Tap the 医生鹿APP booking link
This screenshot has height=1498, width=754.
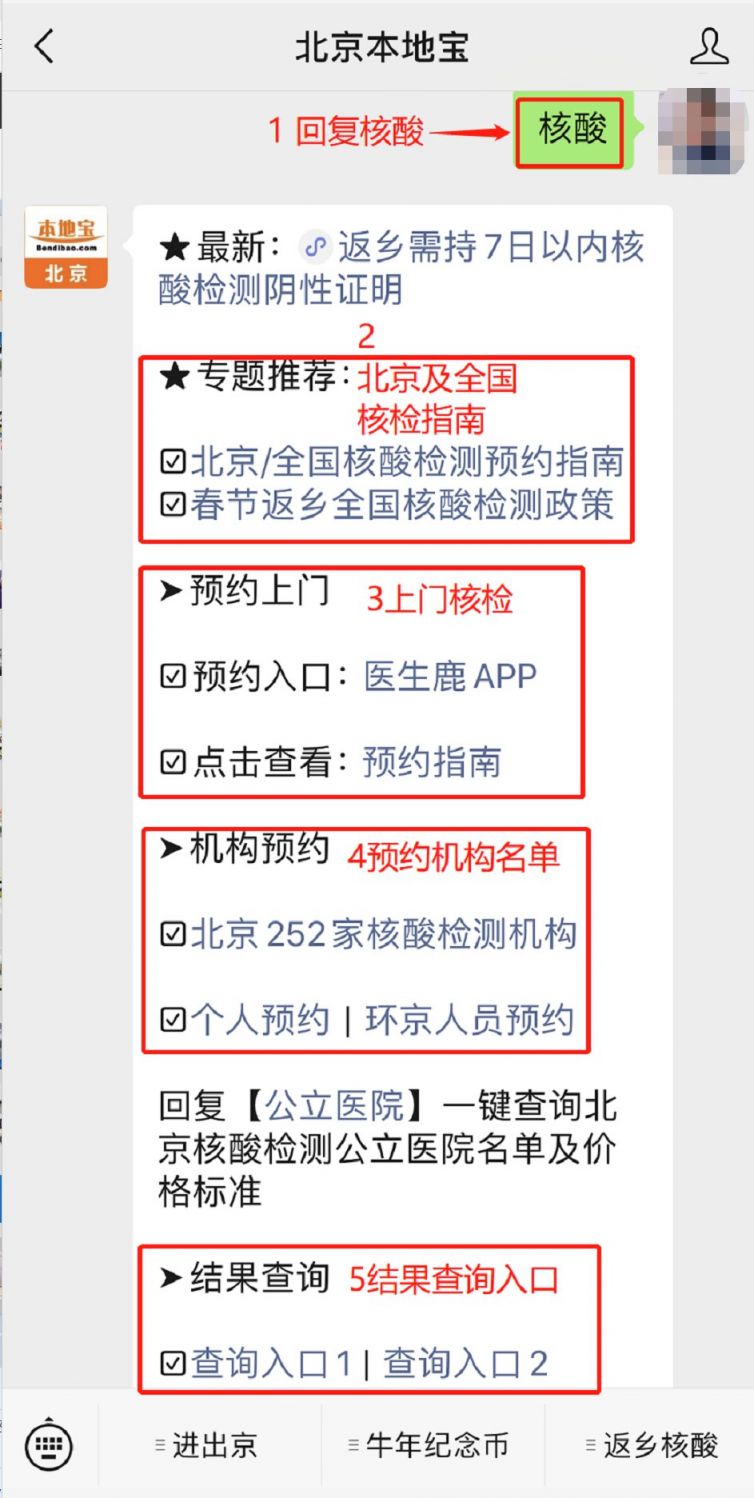tap(450, 677)
